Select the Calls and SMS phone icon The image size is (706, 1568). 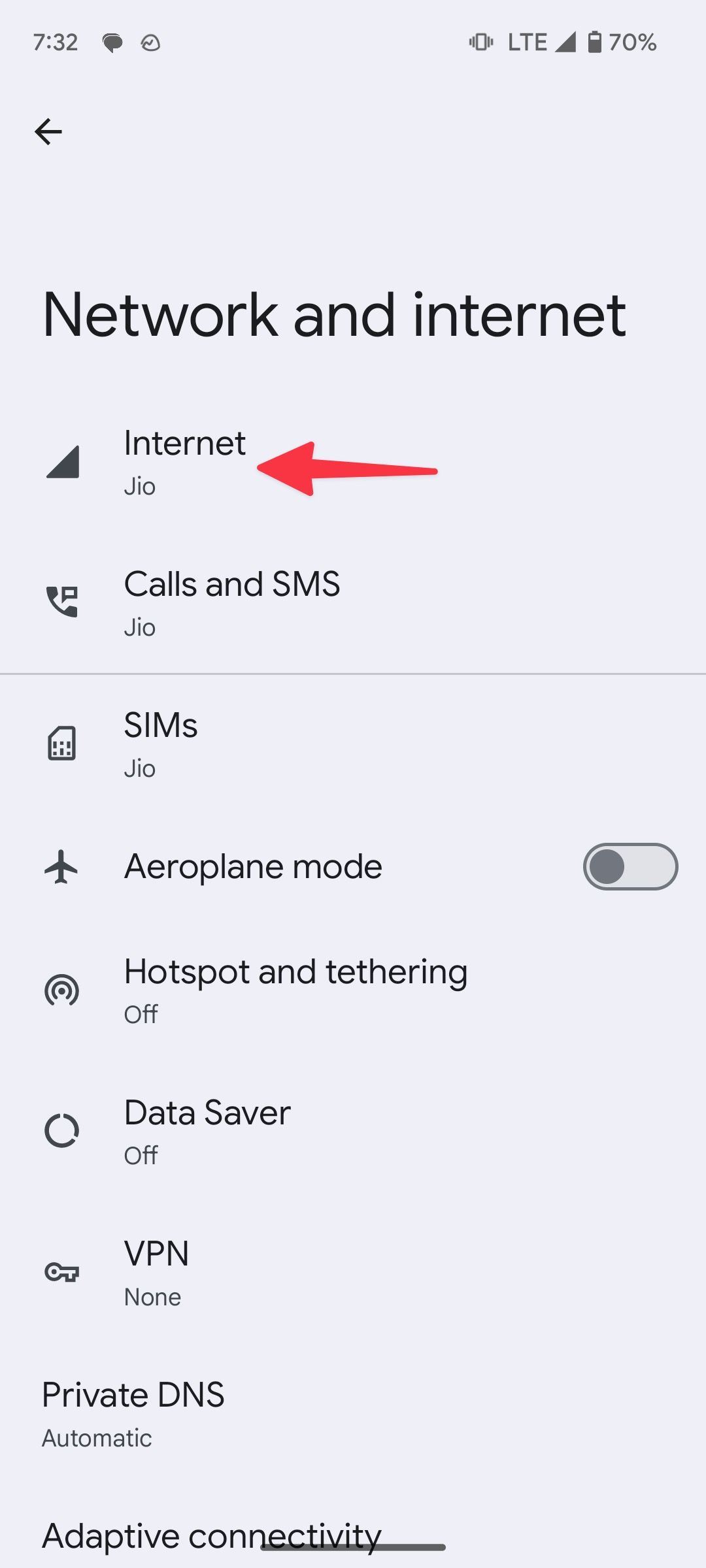62,603
